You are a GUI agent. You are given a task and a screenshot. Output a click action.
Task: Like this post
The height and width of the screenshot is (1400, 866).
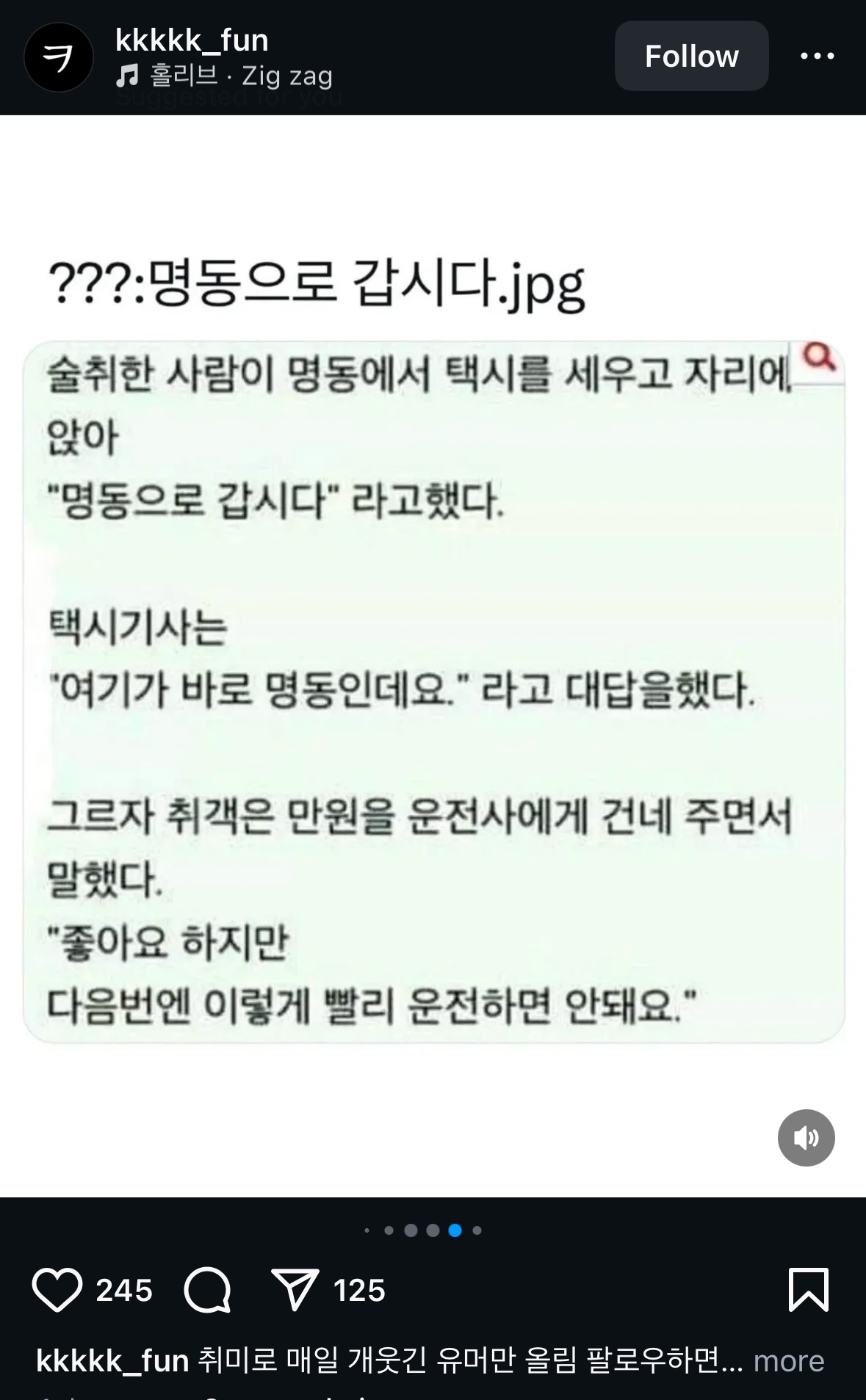tap(57, 1290)
